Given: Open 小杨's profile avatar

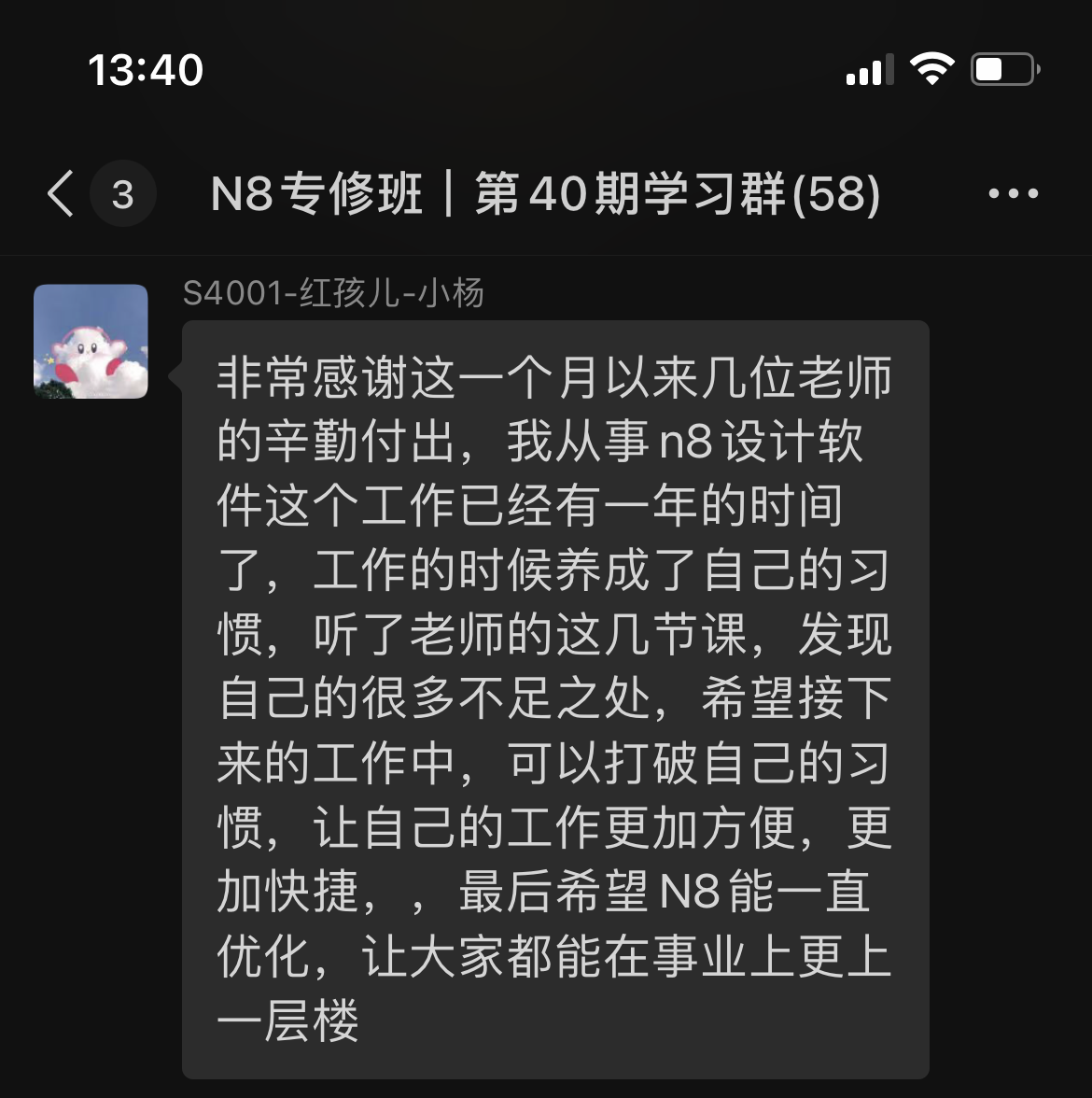Looking at the screenshot, I should pyautogui.click(x=91, y=342).
